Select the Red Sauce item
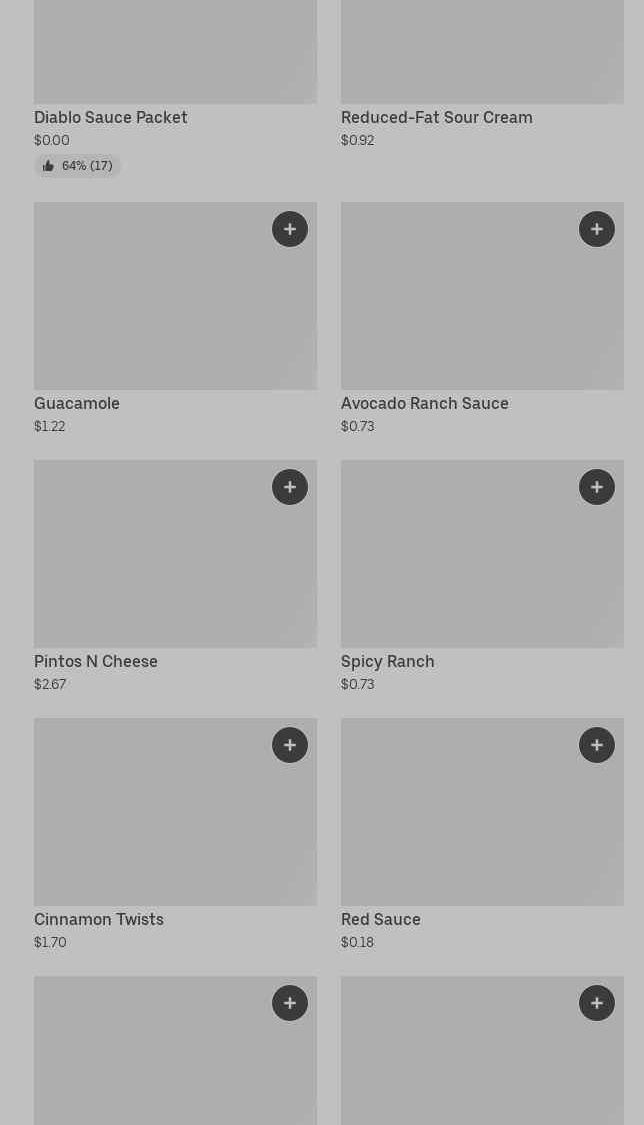Image resolution: width=644 pixels, height=1125 pixels. click(482, 835)
